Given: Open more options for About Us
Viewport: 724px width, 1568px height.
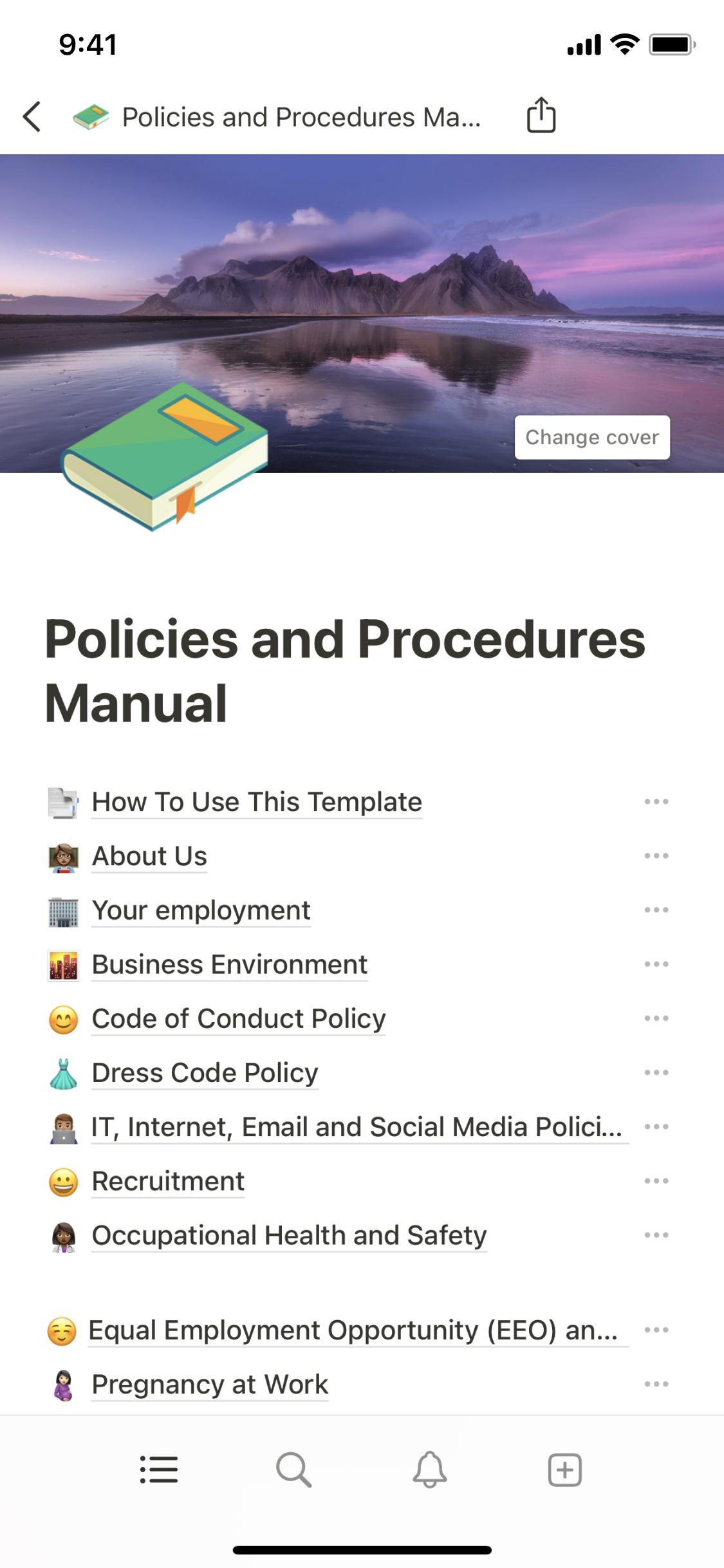Looking at the screenshot, I should pyautogui.click(x=656, y=856).
